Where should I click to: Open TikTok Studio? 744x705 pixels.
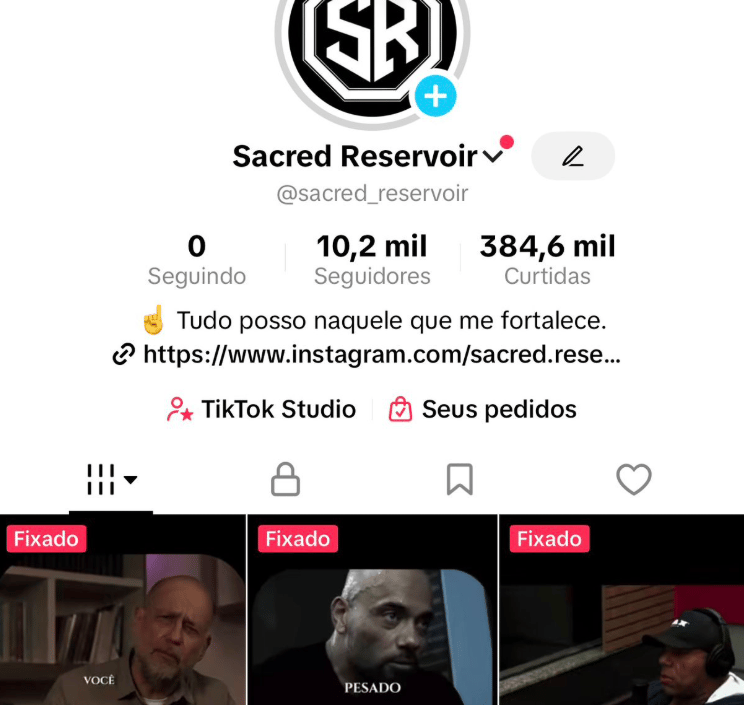pos(262,409)
